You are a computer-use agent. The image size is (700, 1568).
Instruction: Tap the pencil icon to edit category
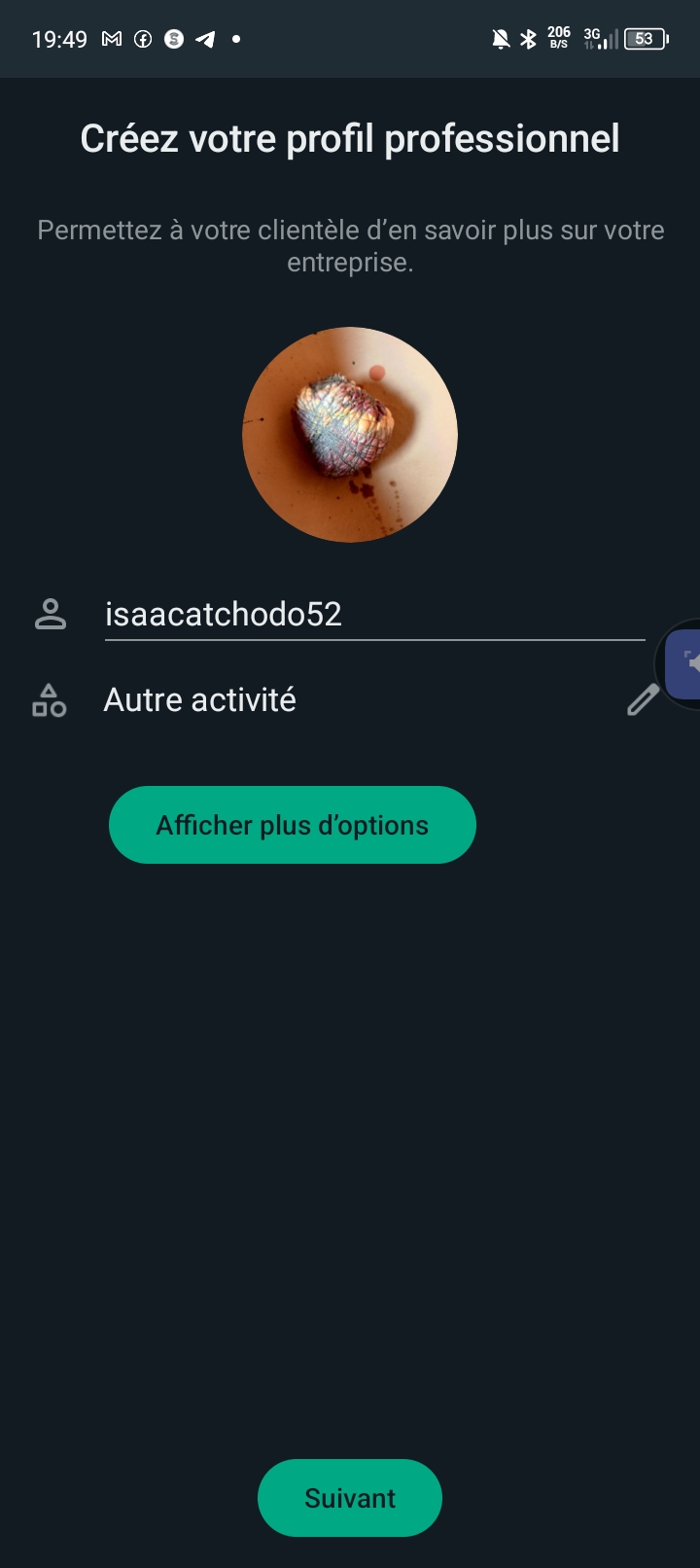(643, 700)
